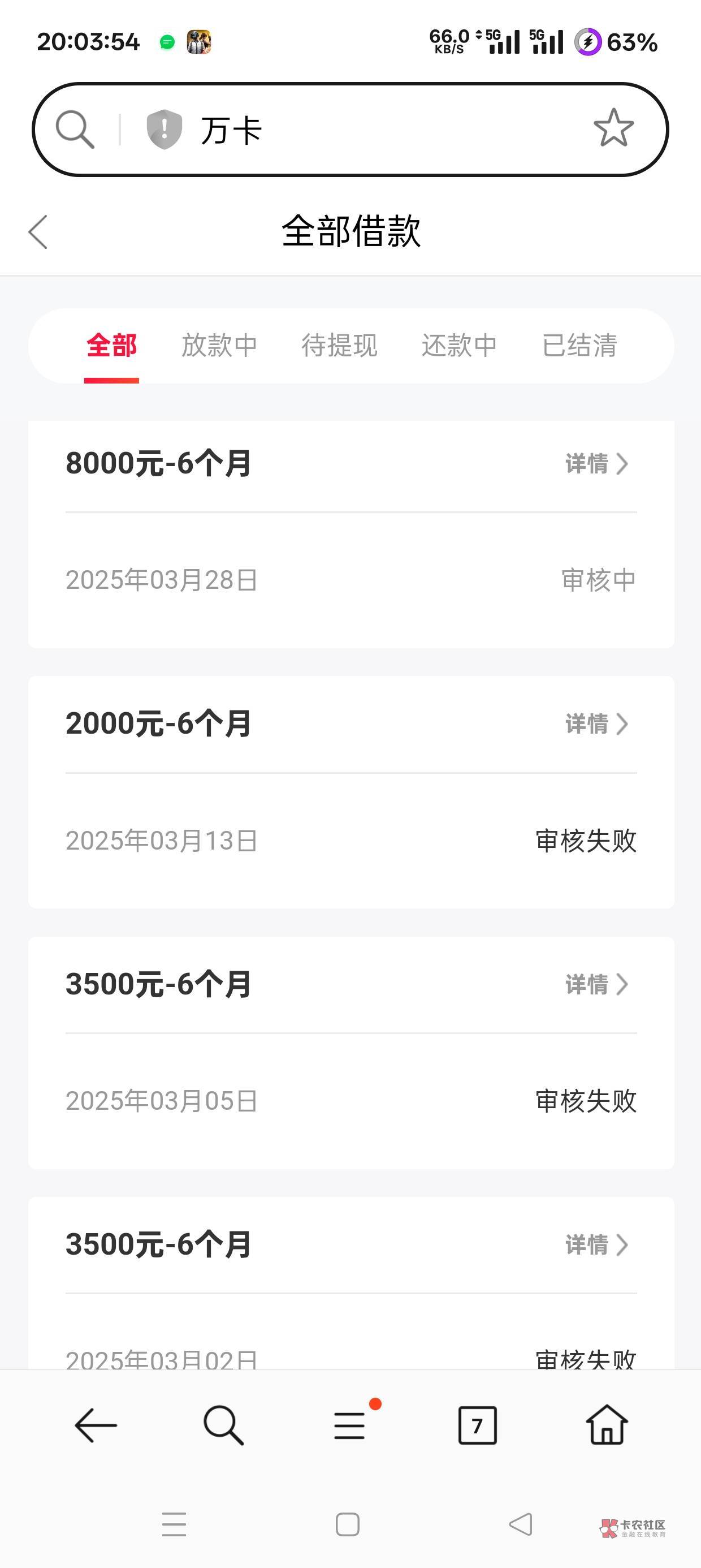Open 详情 for the 2000元-6个月 loan

pyautogui.click(x=596, y=725)
